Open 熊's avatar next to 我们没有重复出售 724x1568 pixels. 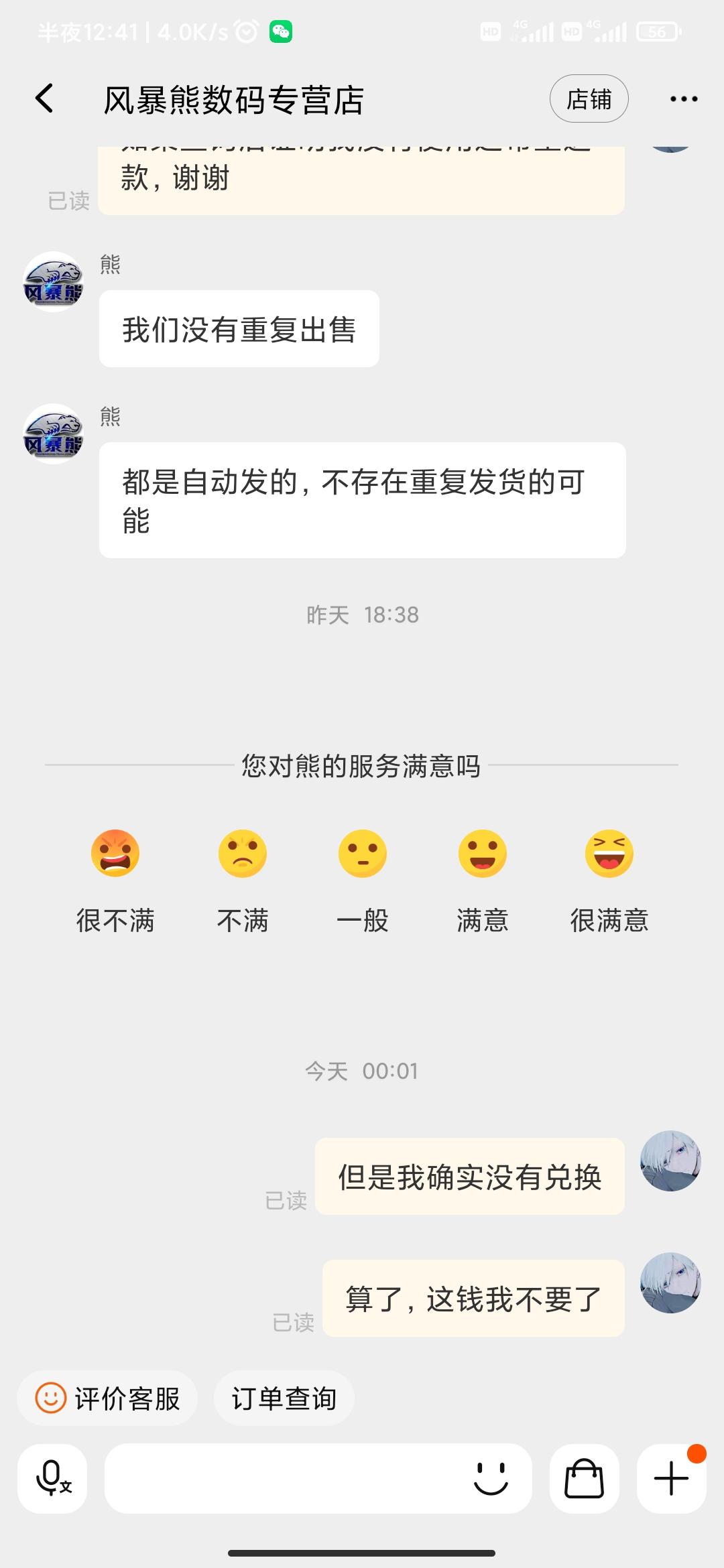point(53,281)
